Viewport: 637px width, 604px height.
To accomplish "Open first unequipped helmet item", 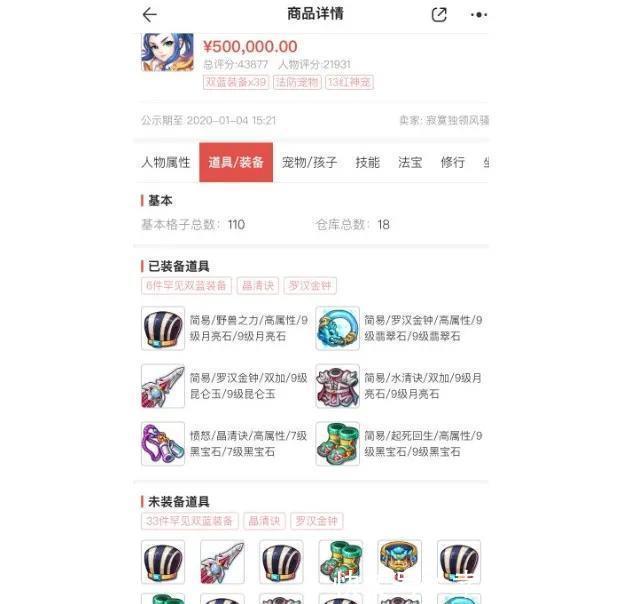I will [x=162, y=562].
